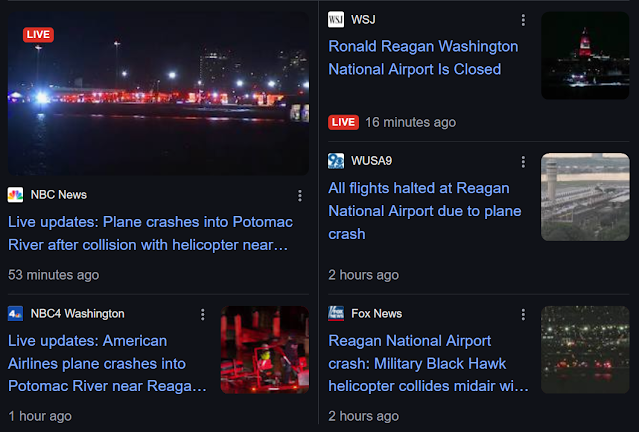
Task: Open overflow menu for WUSA9 story
Action: click(x=522, y=162)
